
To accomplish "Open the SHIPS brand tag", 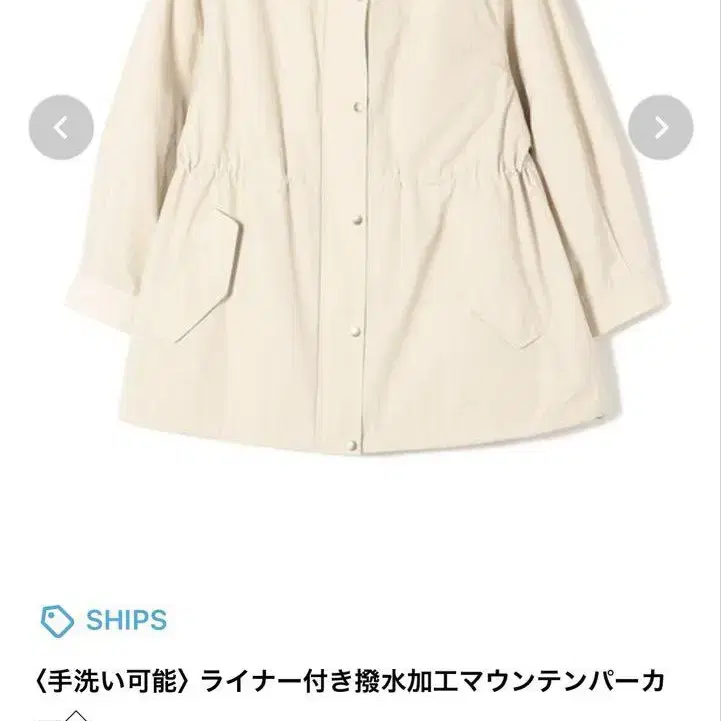I will pos(105,620).
